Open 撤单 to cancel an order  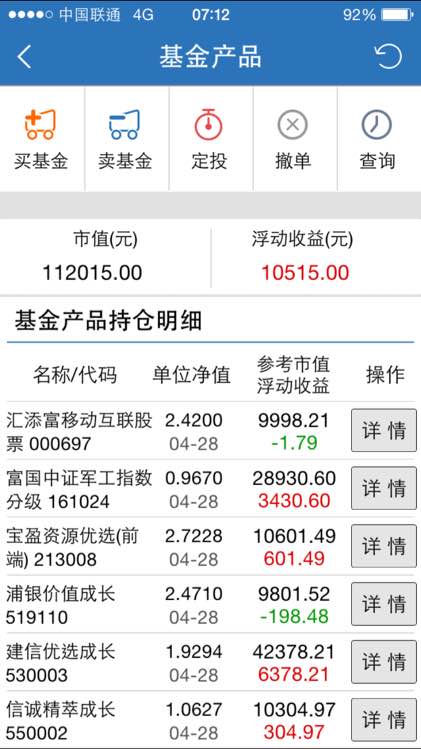click(293, 139)
